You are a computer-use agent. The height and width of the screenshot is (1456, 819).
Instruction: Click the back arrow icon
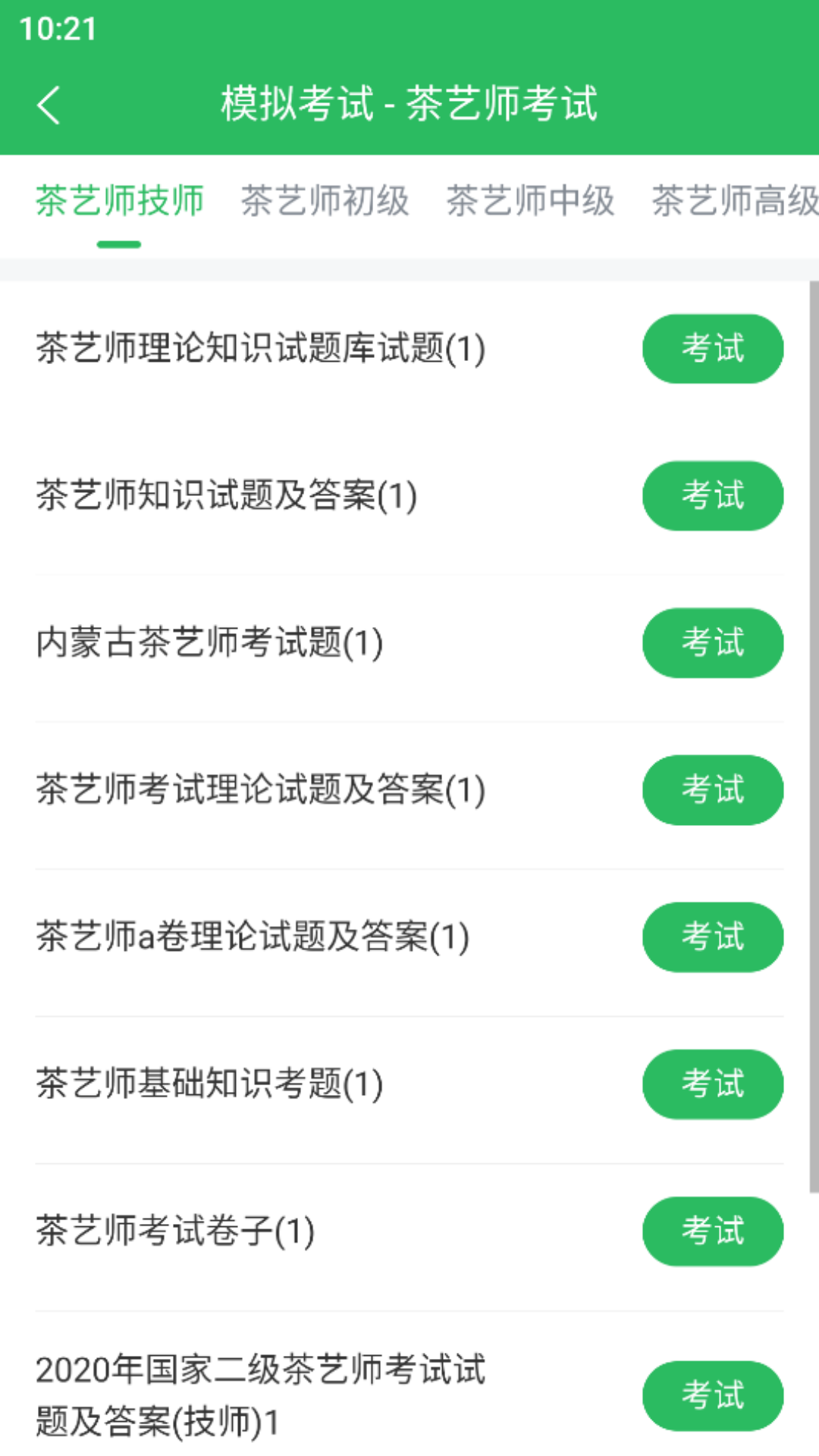[50, 105]
